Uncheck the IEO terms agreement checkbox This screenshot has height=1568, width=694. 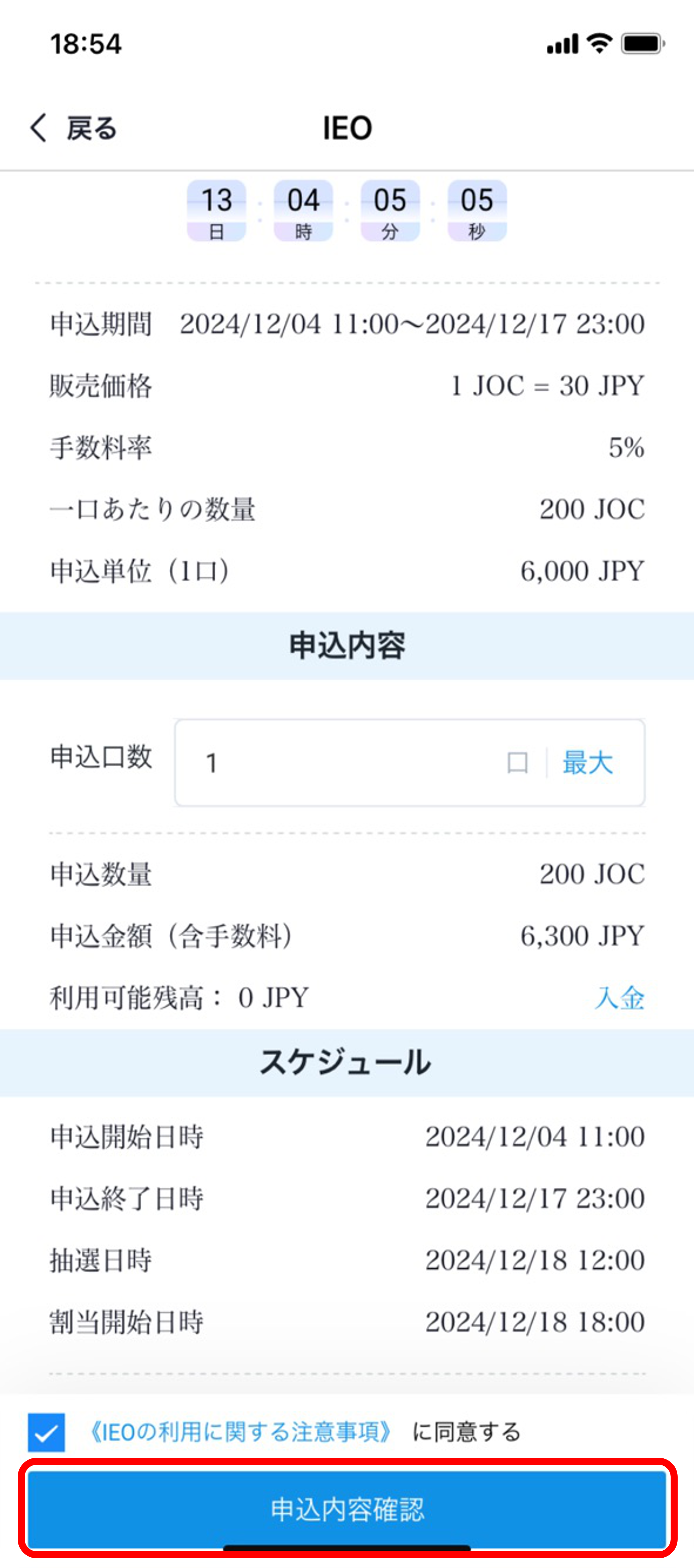46,1432
